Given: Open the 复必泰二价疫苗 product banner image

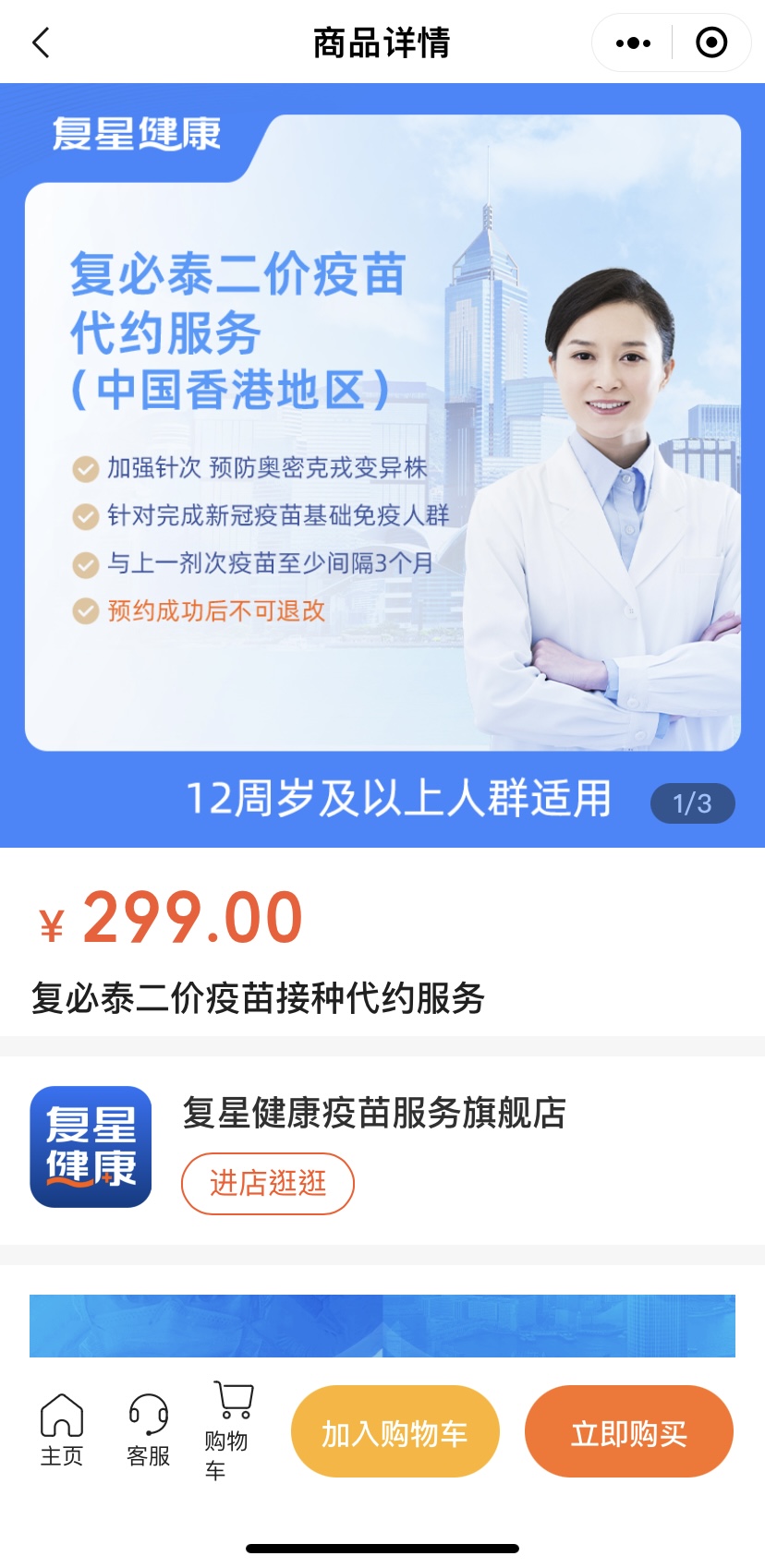Looking at the screenshot, I should pos(382,465).
